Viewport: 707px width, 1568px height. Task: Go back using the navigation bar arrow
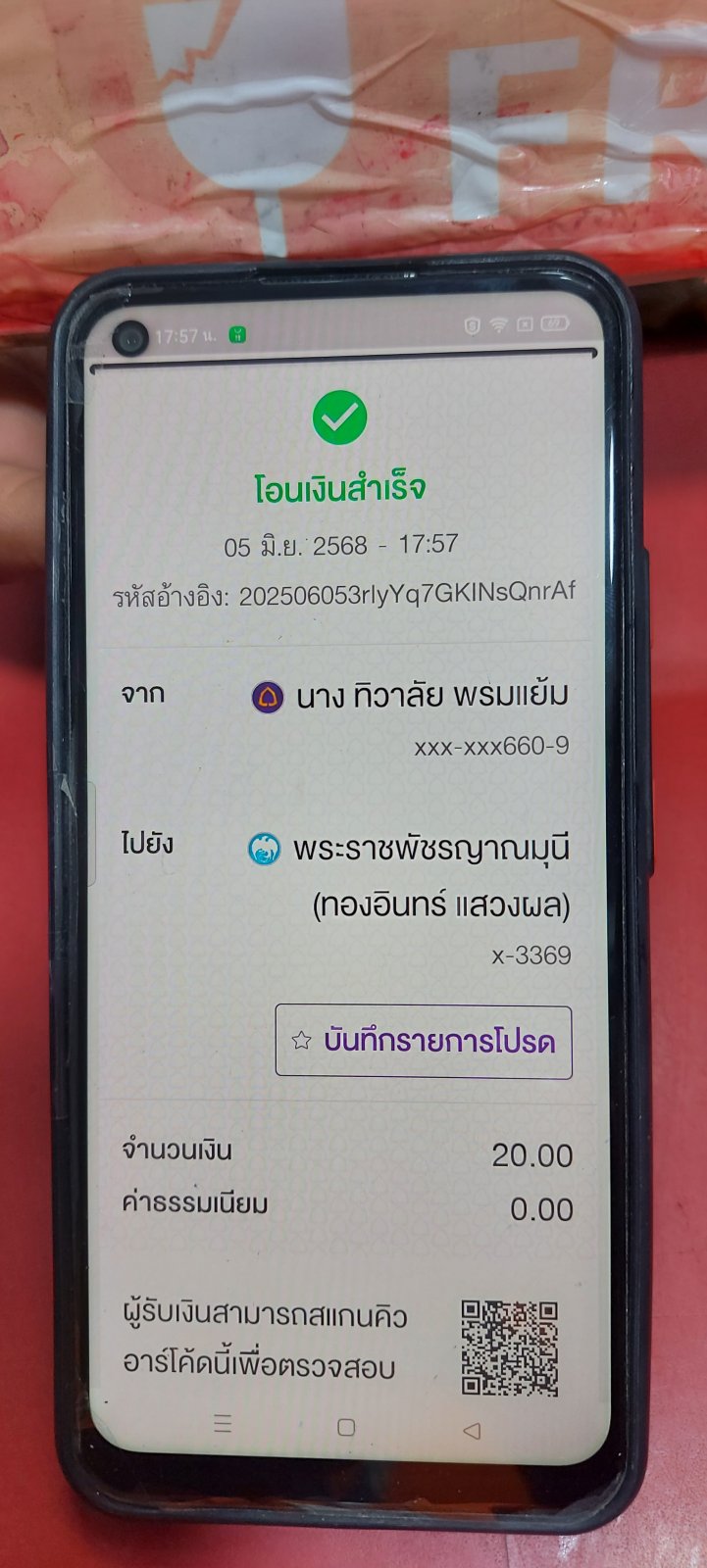point(472,1430)
